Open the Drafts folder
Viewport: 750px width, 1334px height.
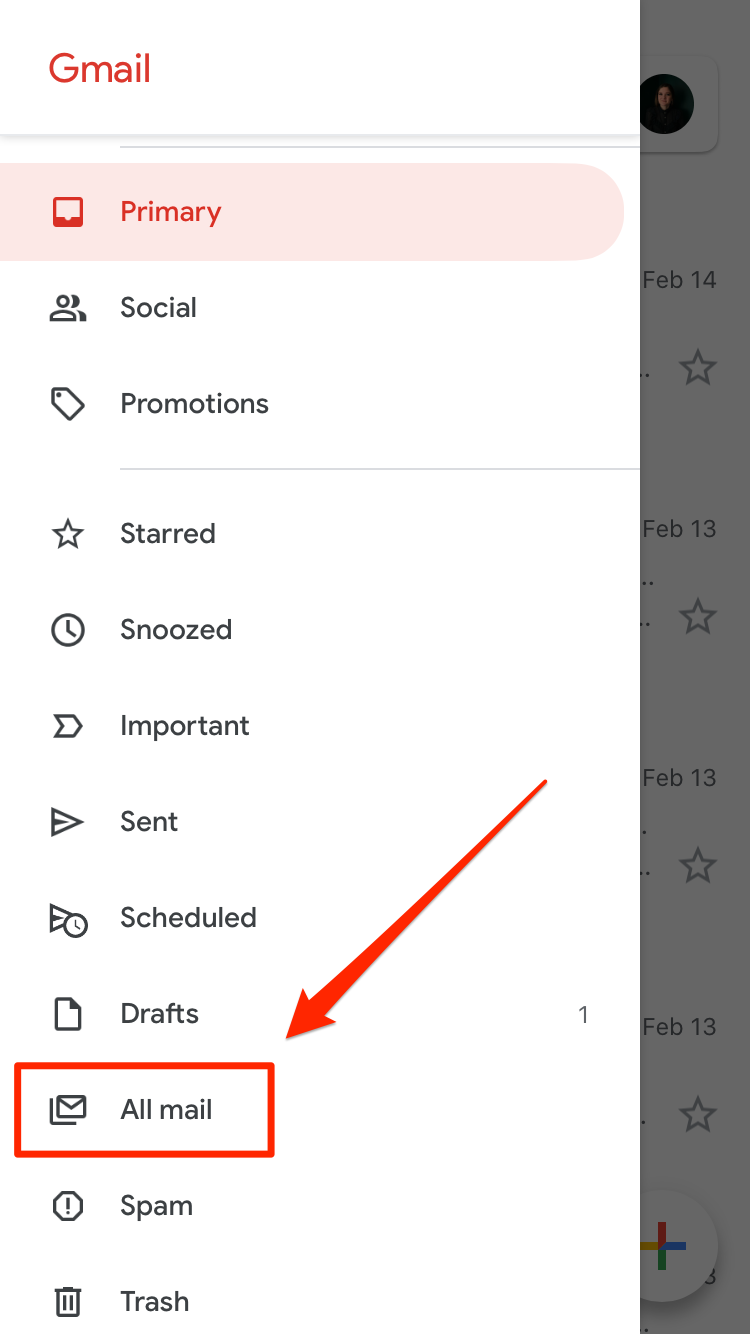(x=320, y=1014)
